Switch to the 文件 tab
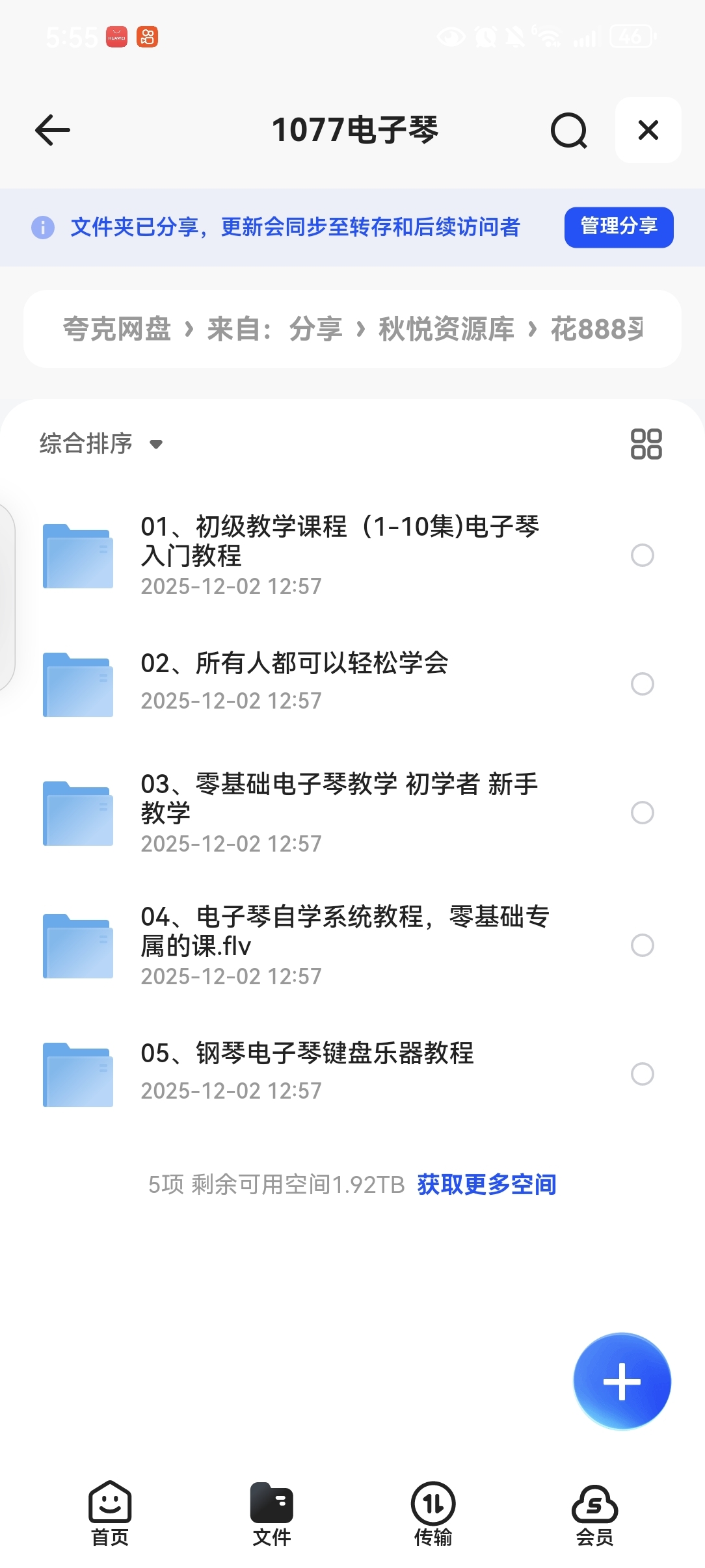Viewport: 705px width, 1568px height. tap(272, 1513)
